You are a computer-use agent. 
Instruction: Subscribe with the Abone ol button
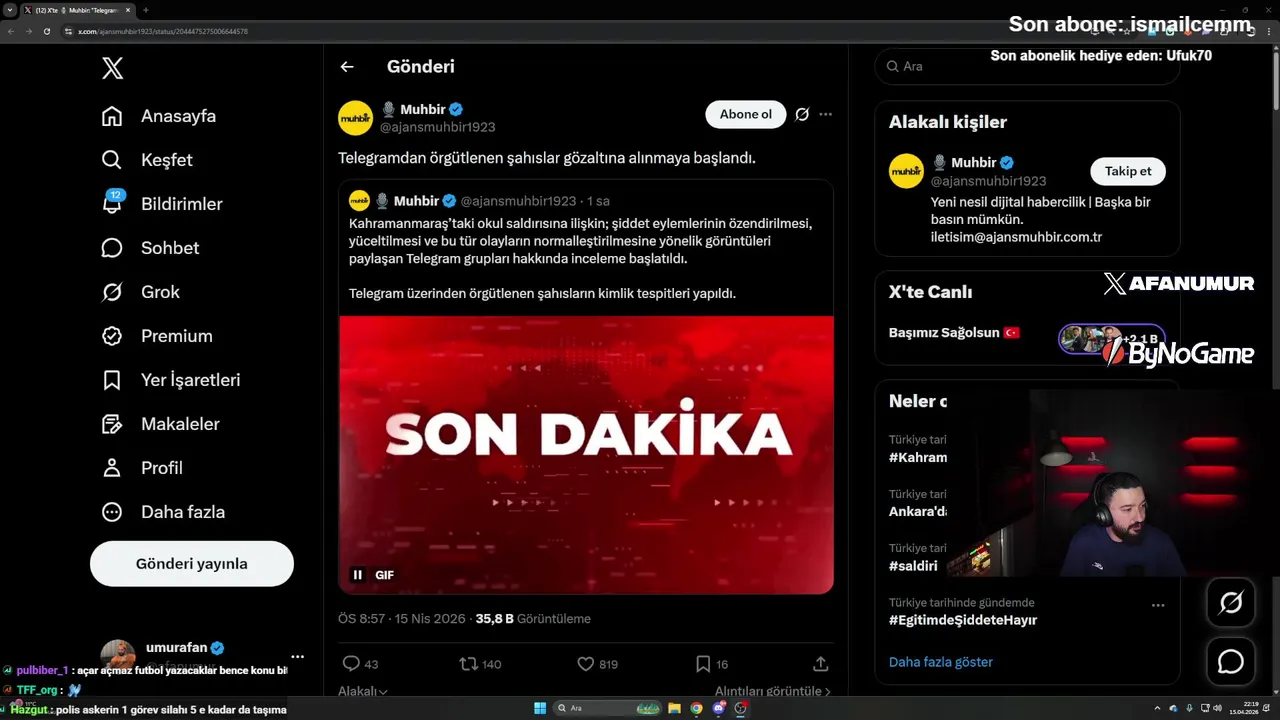(746, 114)
